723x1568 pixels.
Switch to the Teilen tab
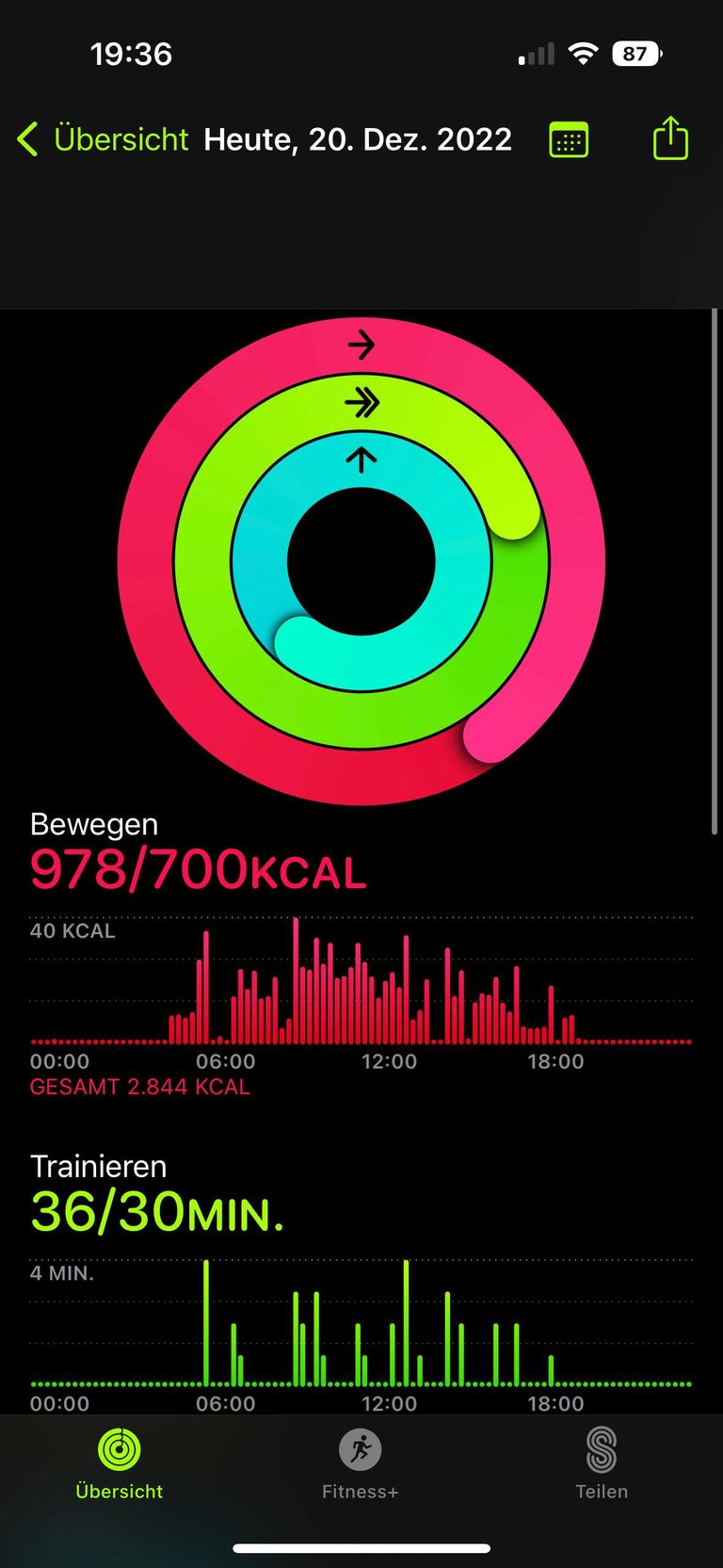pos(602,1464)
